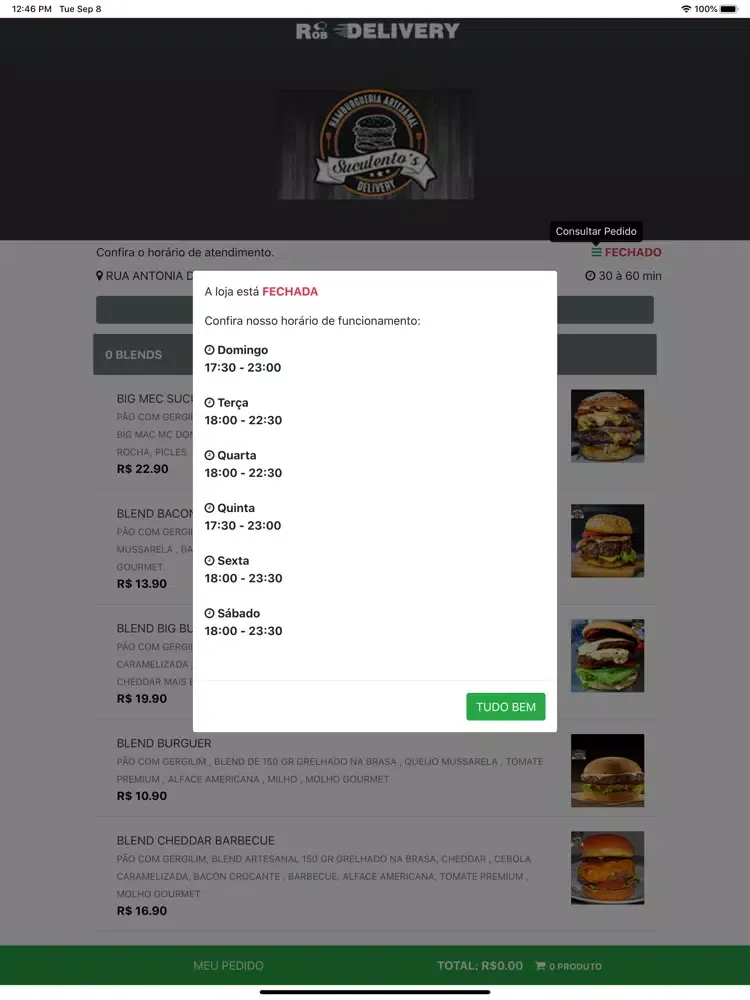Click the shopping cart icon near 0 PRODUTO
750x1000 pixels.
coord(538,966)
